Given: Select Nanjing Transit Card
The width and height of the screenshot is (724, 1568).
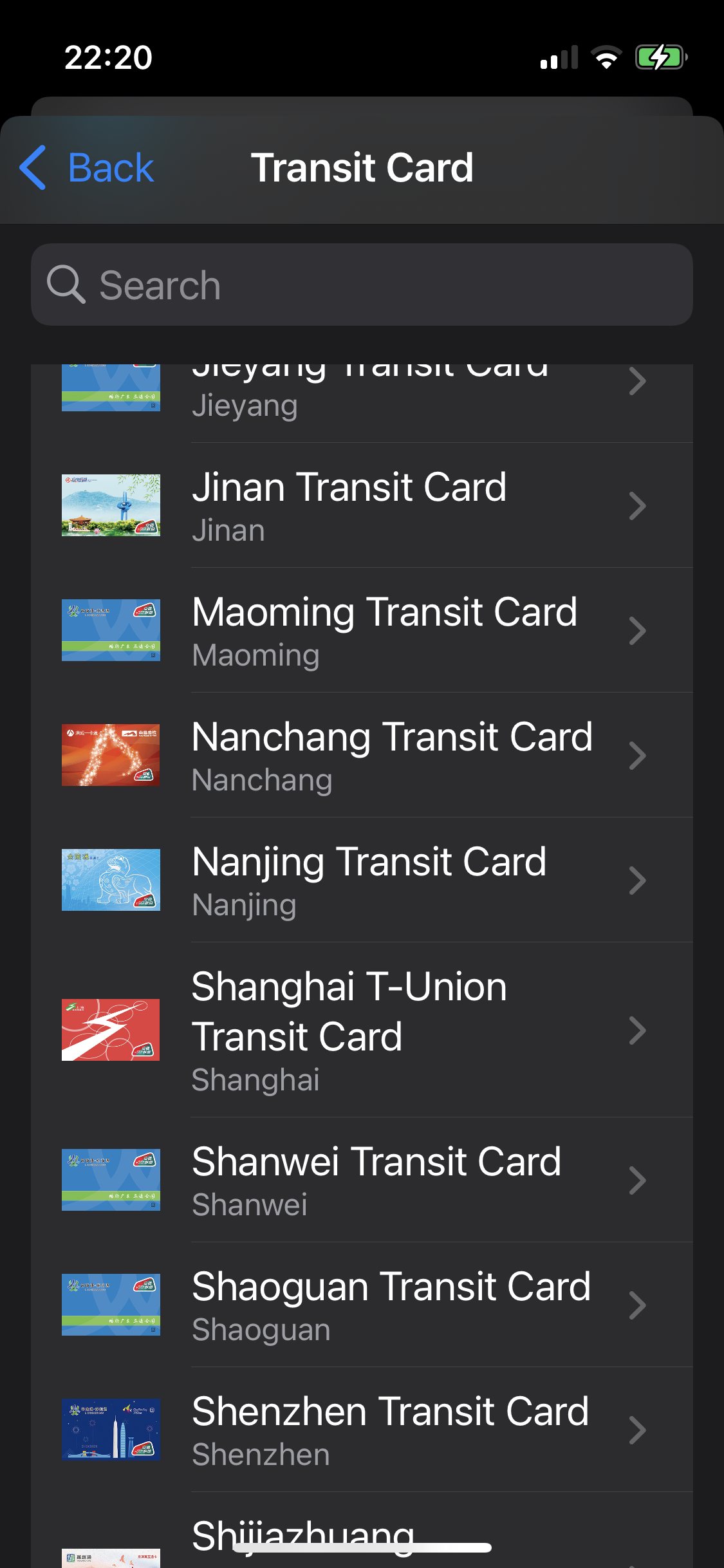Looking at the screenshot, I should (x=362, y=881).
